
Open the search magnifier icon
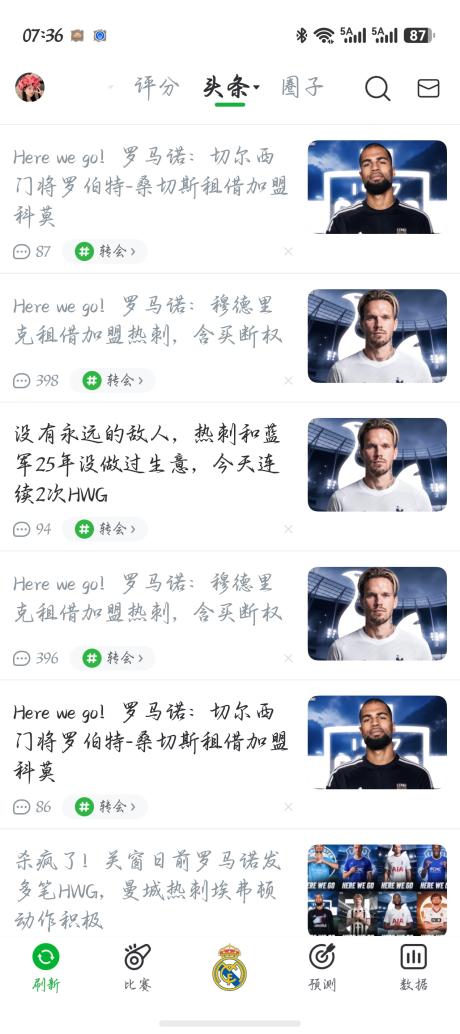pyautogui.click(x=378, y=88)
